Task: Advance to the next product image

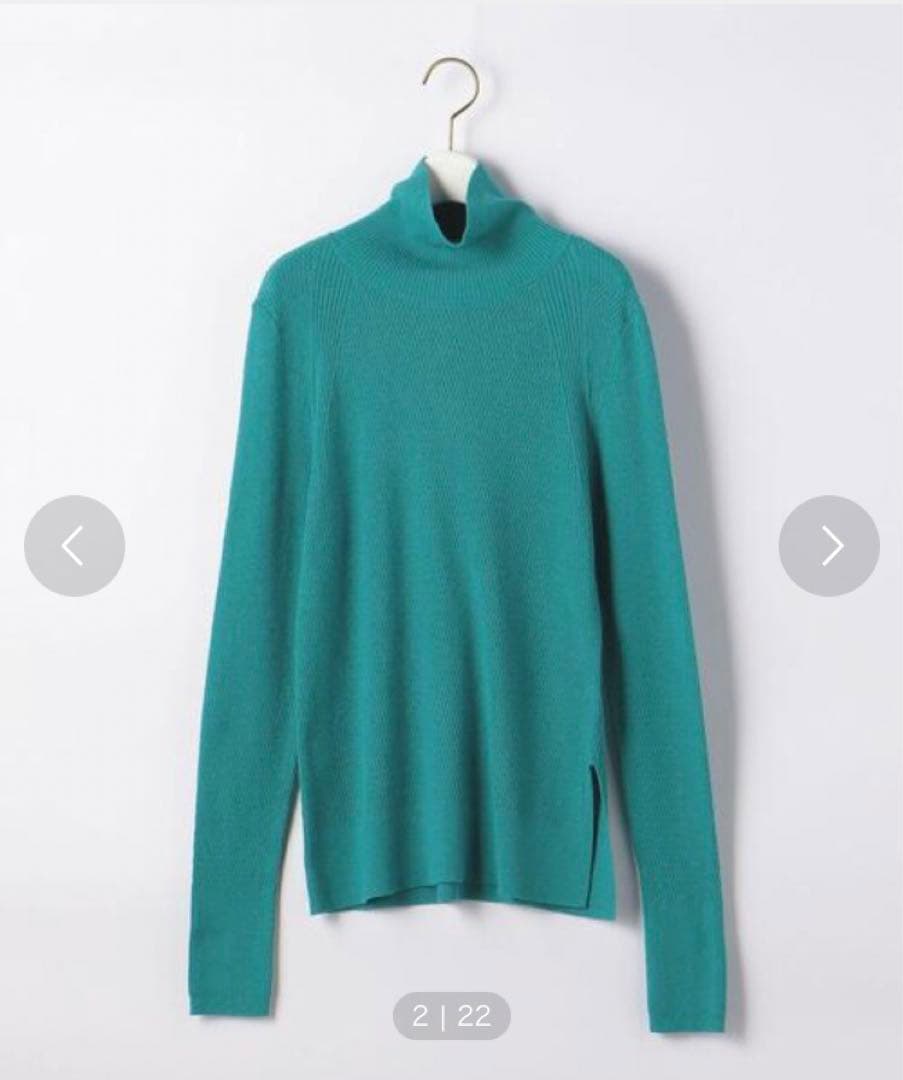Action: 829,546
